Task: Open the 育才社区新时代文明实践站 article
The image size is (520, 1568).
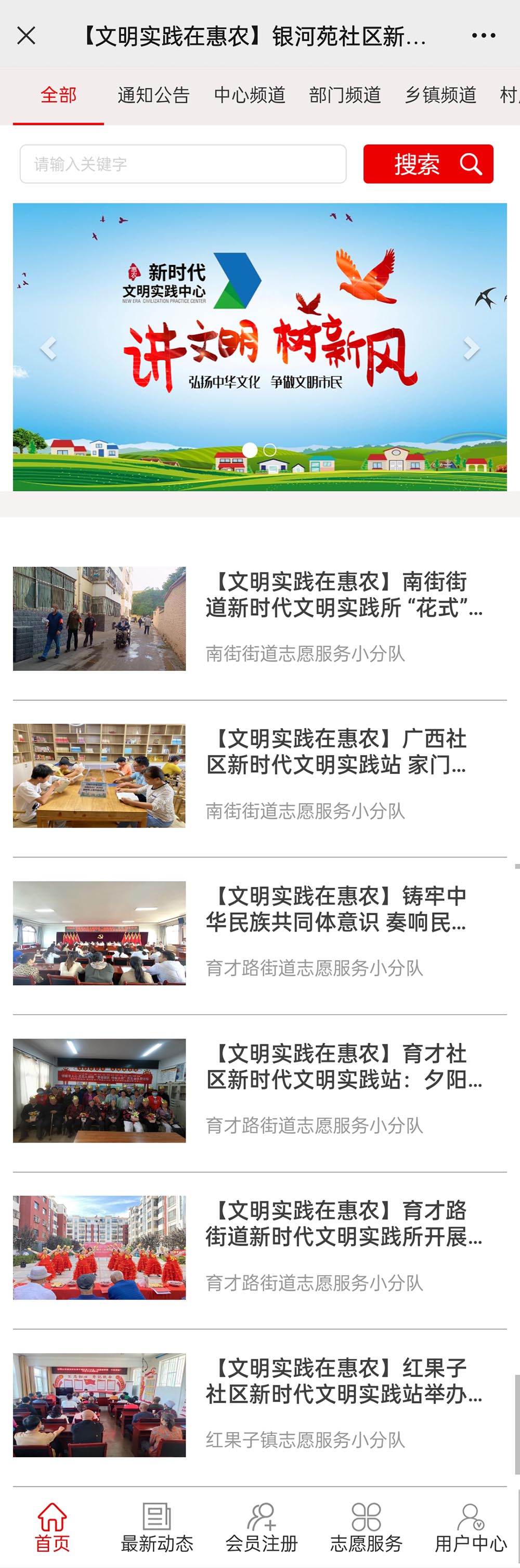Action: (344, 1067)
